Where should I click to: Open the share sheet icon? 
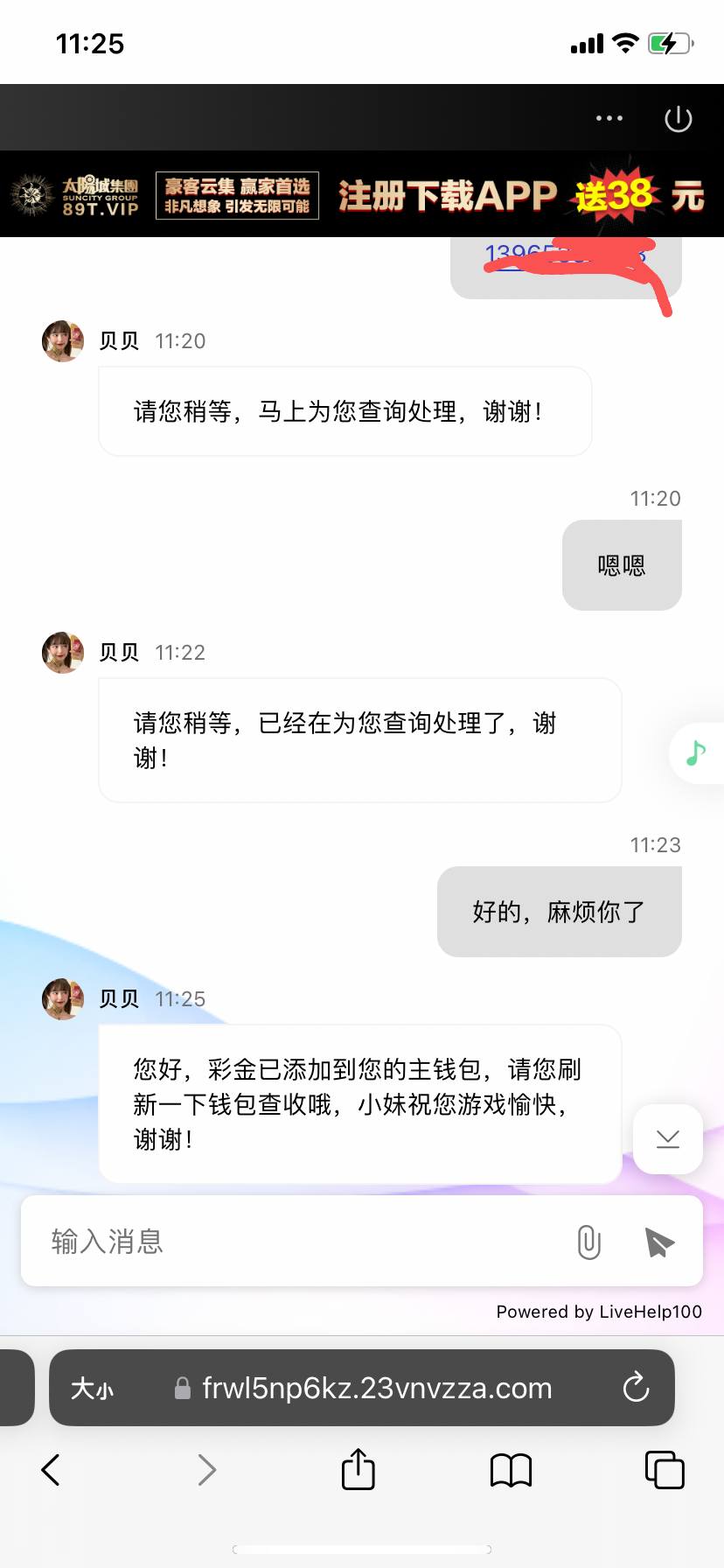click(357, 1470)
